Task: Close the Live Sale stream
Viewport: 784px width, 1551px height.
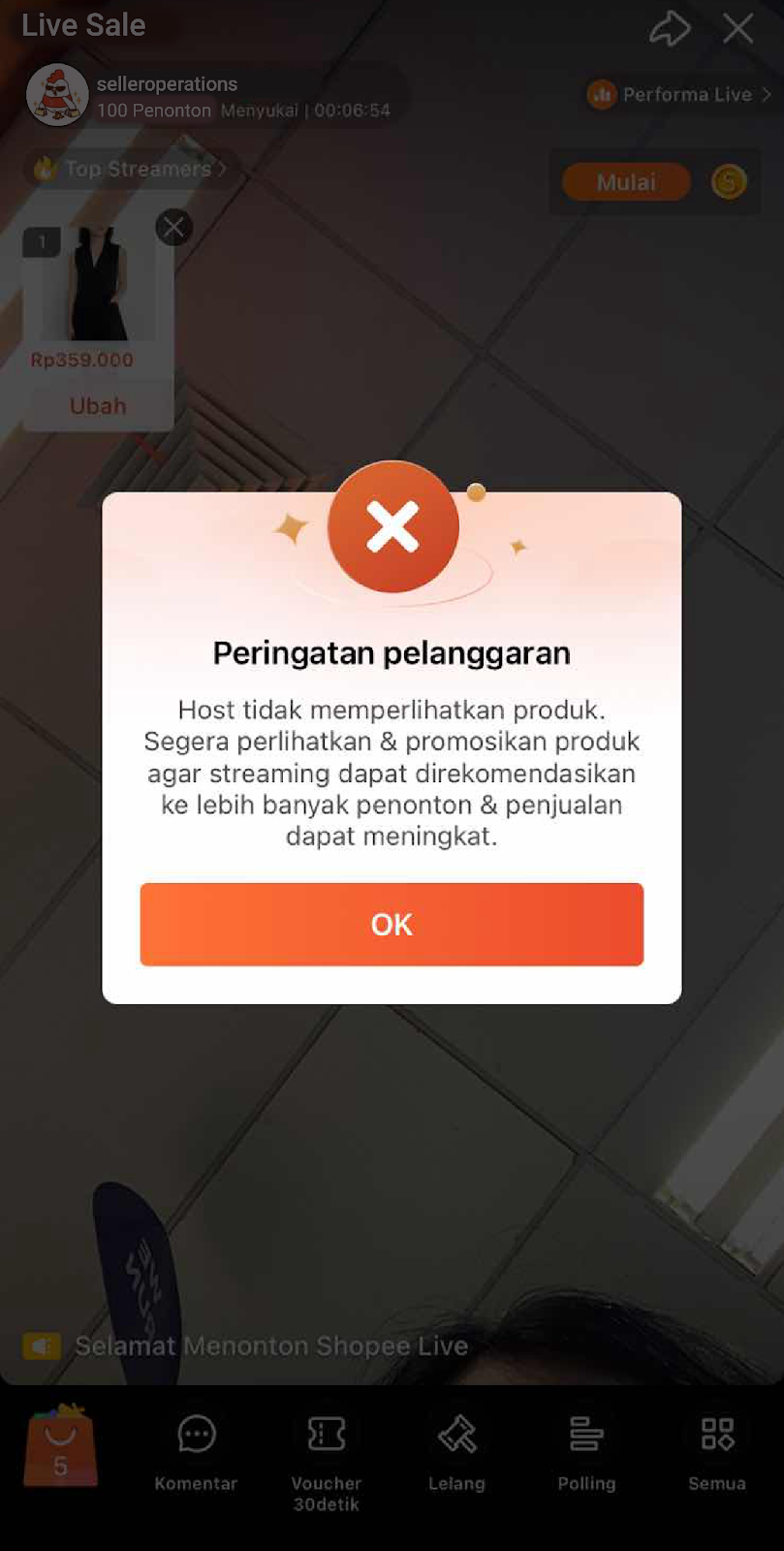Action: 738,29
